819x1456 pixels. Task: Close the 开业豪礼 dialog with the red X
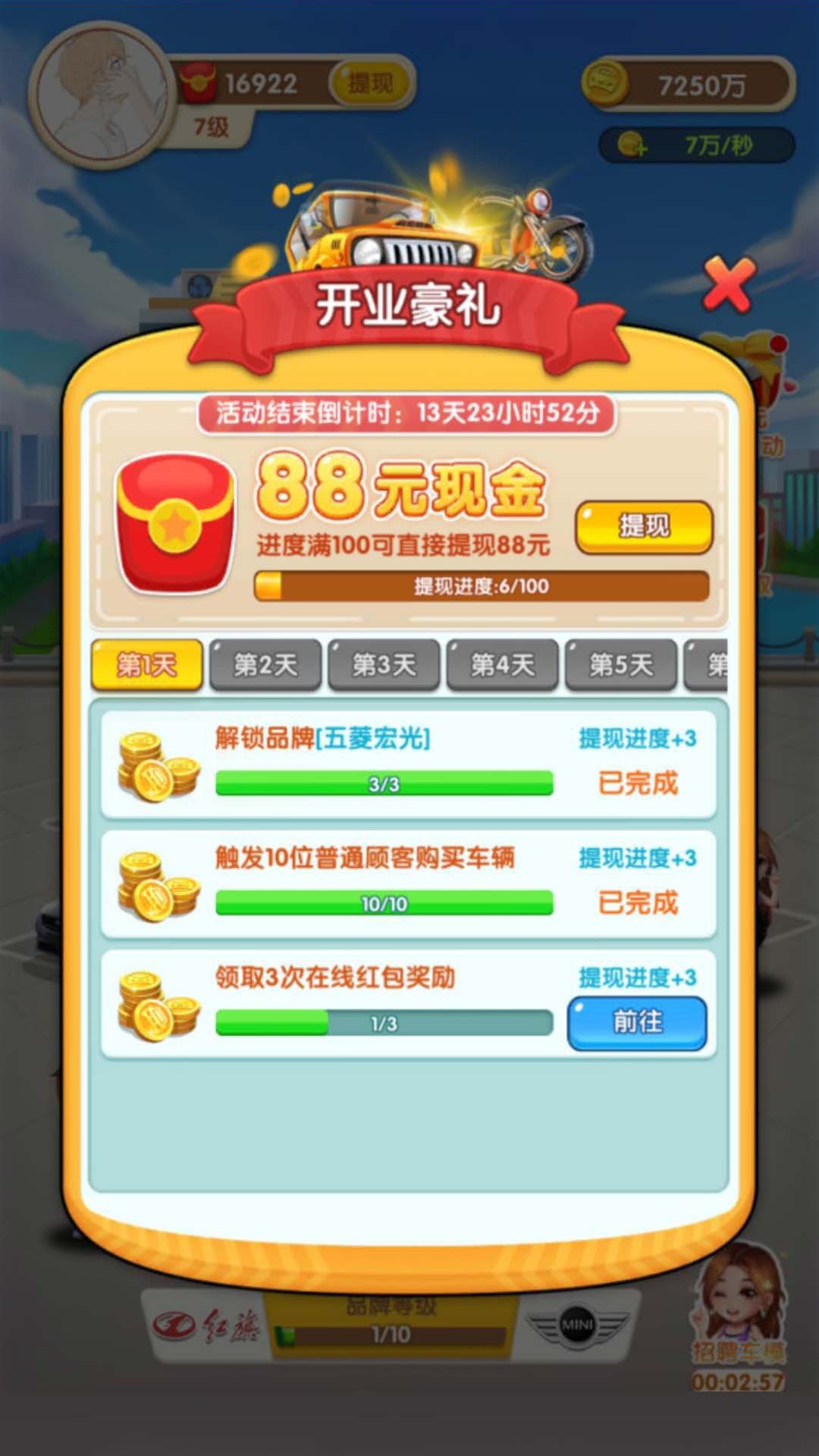pyautogui.click(x=728, y=285)
